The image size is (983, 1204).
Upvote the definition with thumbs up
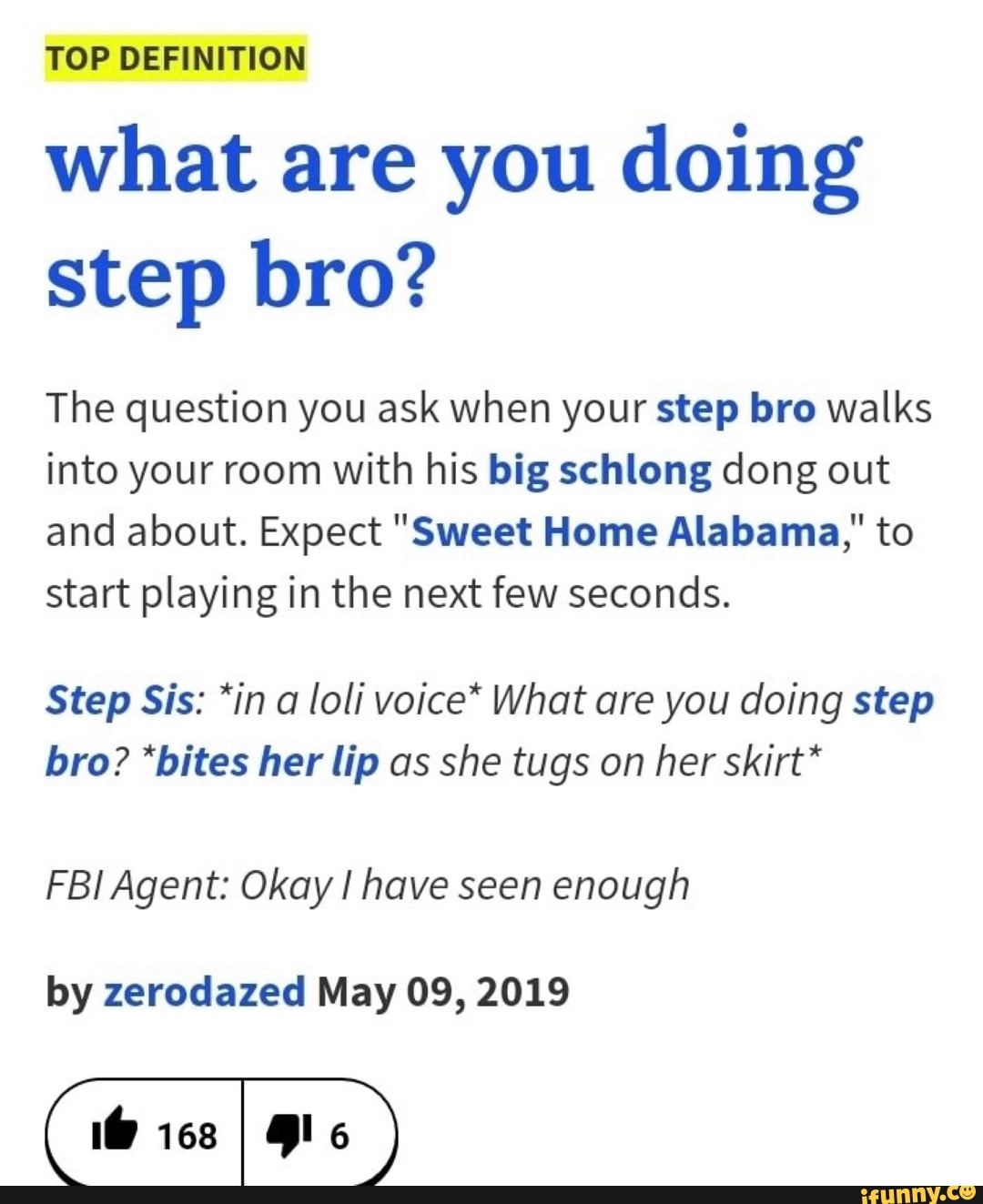[x=110, y=1135]
